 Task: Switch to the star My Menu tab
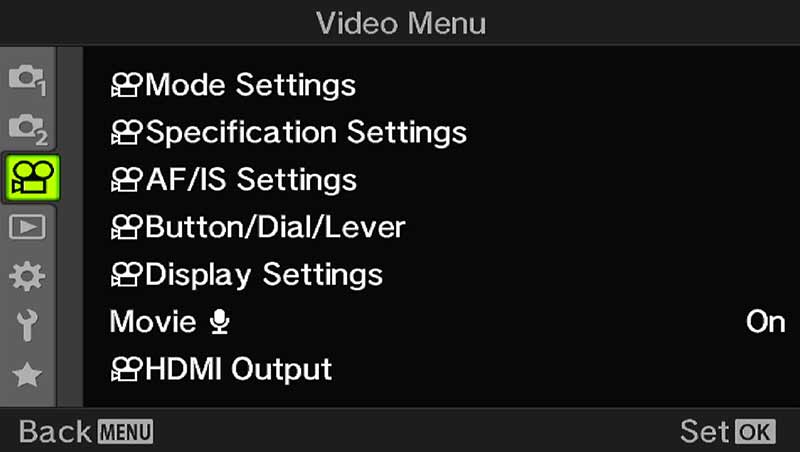click(27, 374)
